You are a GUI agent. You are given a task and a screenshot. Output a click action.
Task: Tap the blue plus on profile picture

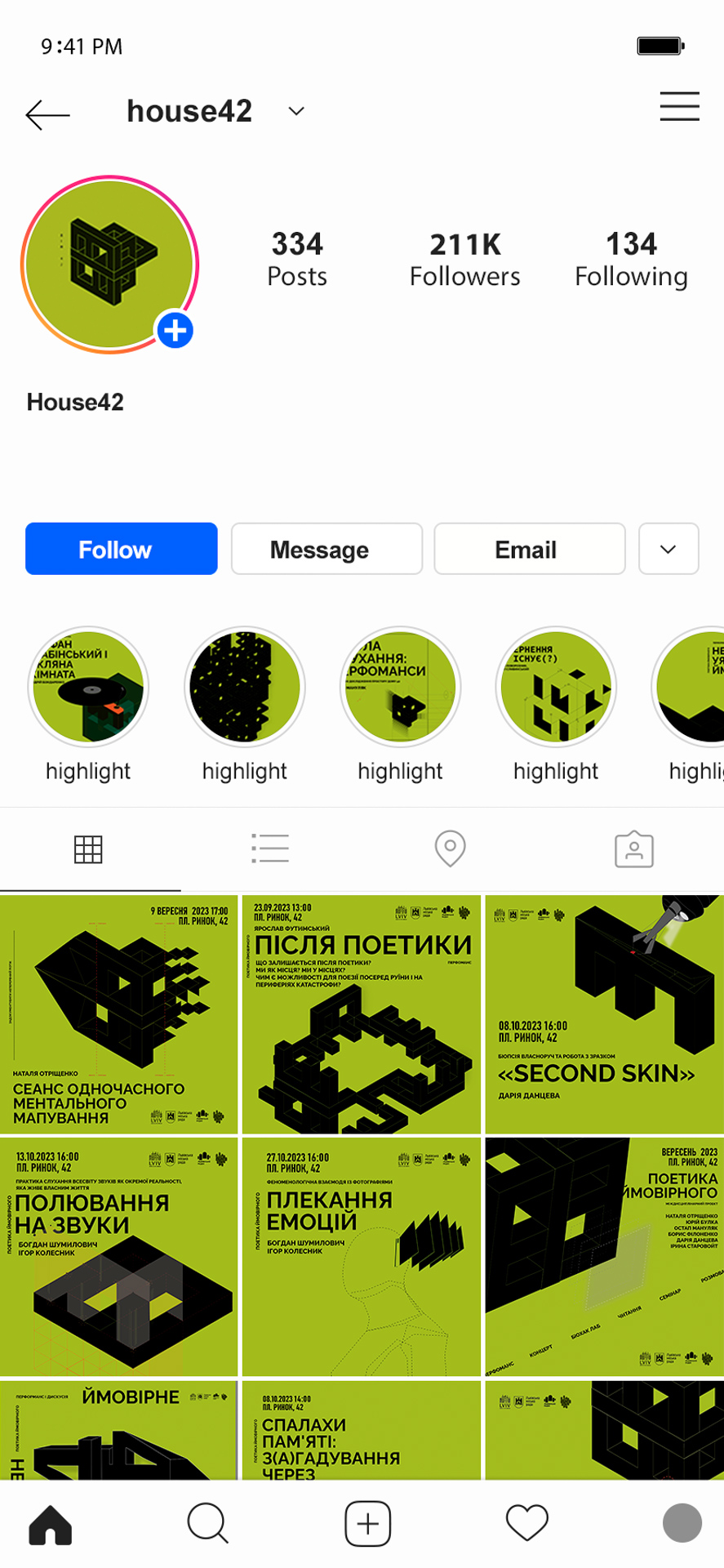[175, 331]
